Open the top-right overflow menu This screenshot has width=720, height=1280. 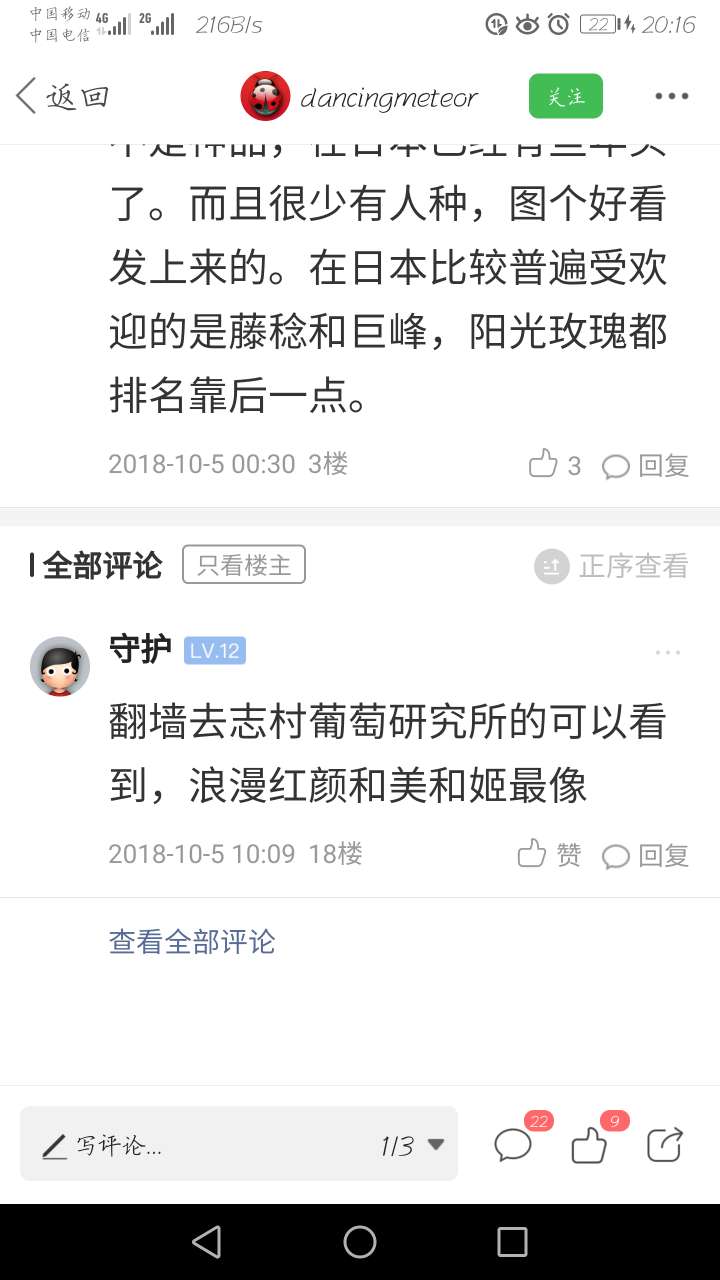coord(672,97)
